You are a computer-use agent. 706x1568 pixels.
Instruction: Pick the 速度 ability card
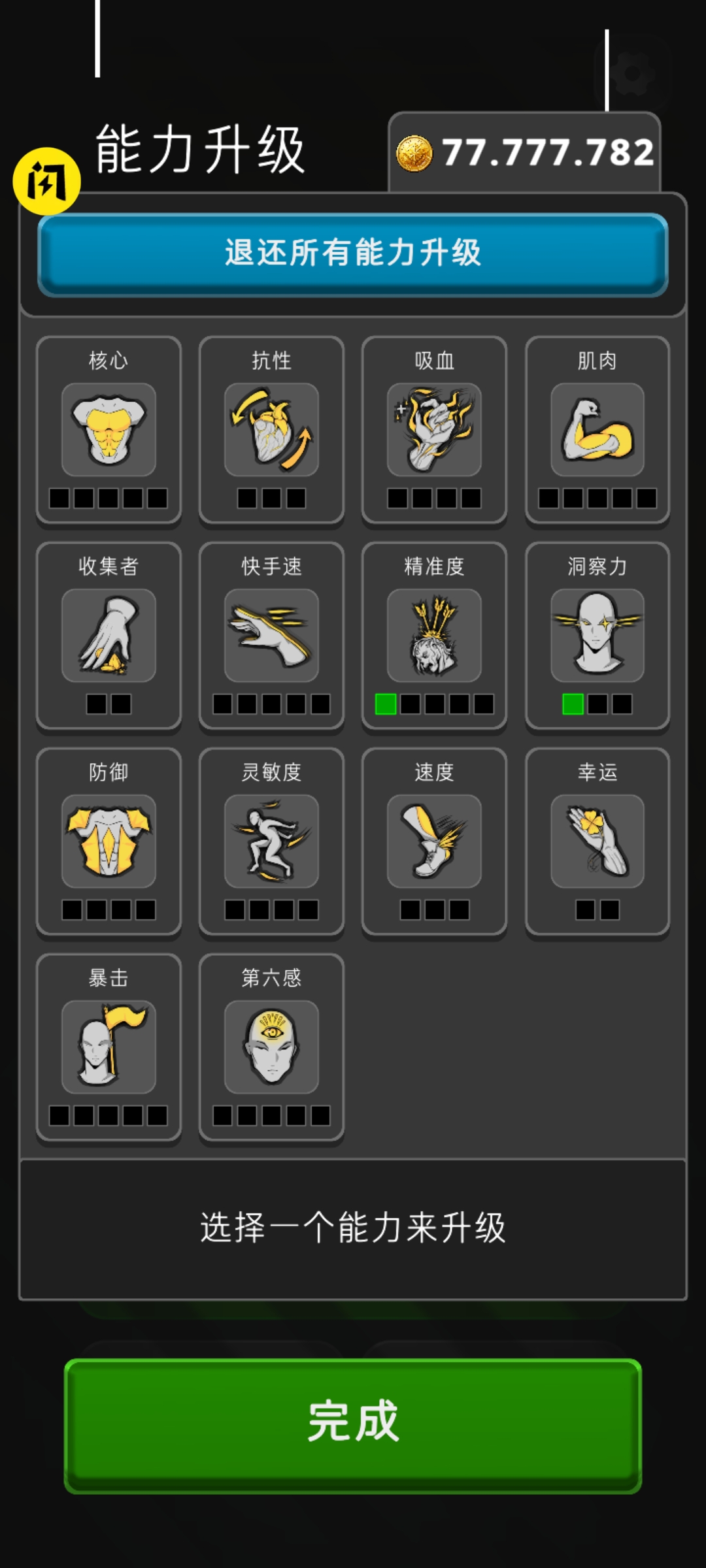click(x=434, y=841)
